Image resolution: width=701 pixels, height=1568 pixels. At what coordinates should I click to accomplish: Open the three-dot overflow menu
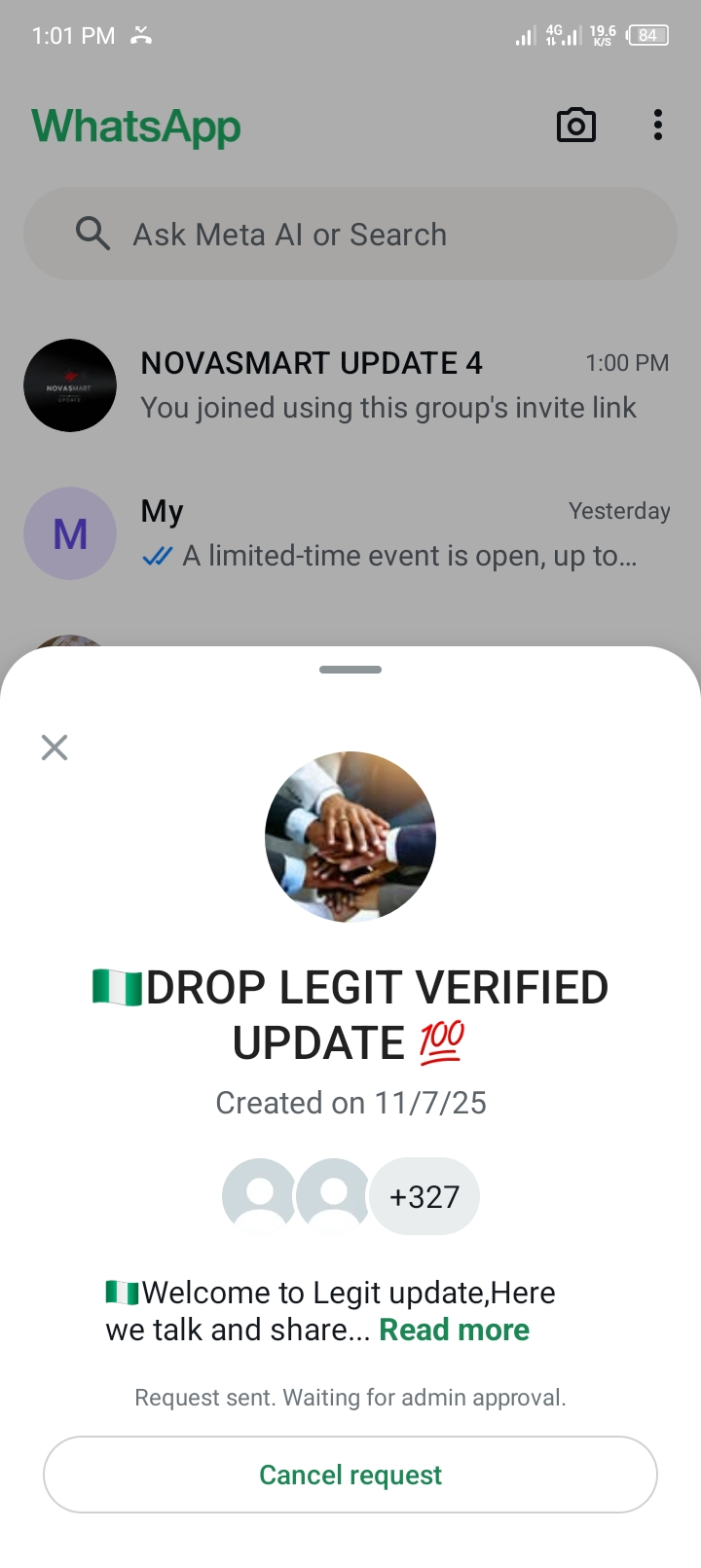click(x=658, y=126)
